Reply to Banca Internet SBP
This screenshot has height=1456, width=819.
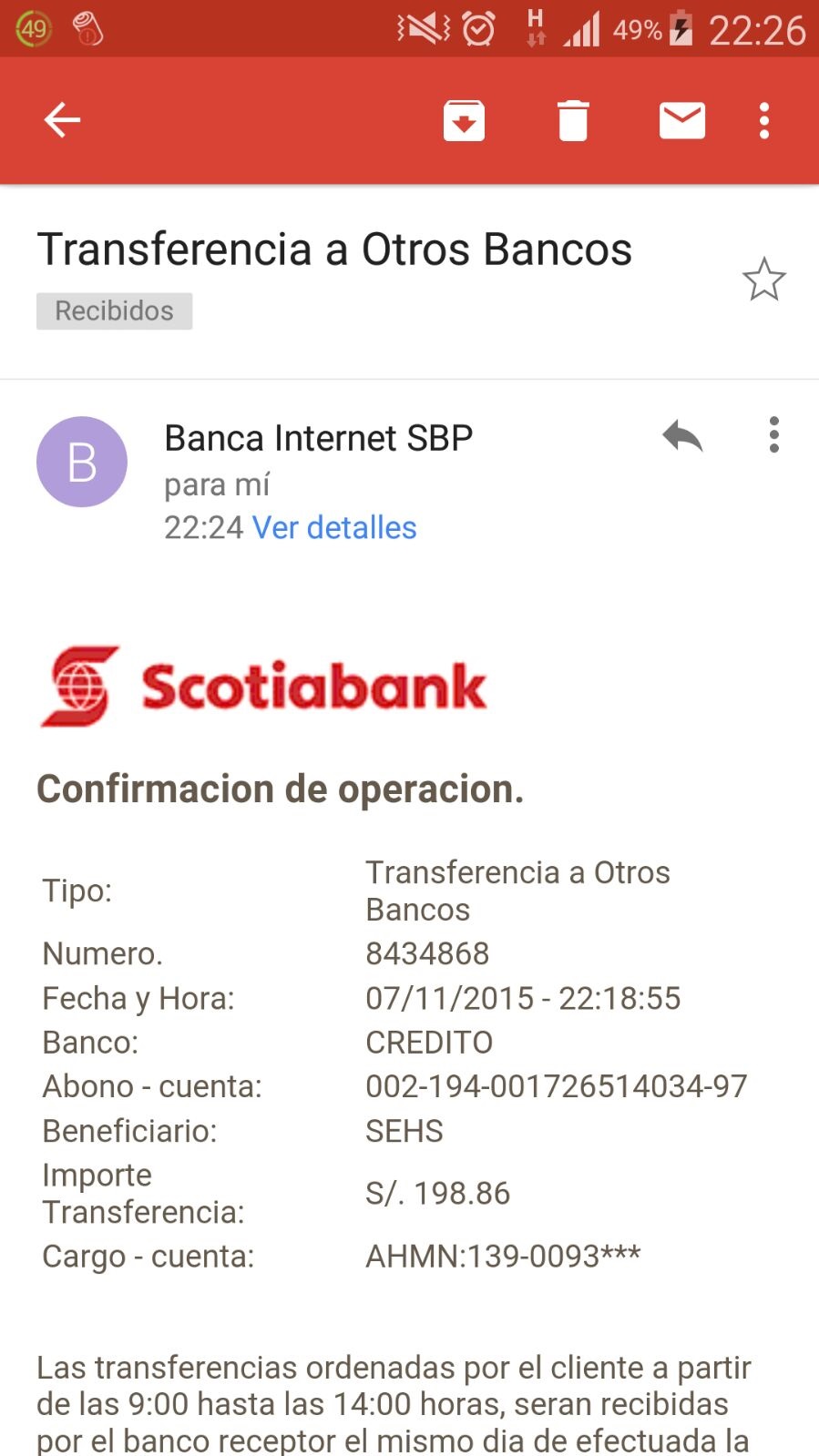pos(682,436)
